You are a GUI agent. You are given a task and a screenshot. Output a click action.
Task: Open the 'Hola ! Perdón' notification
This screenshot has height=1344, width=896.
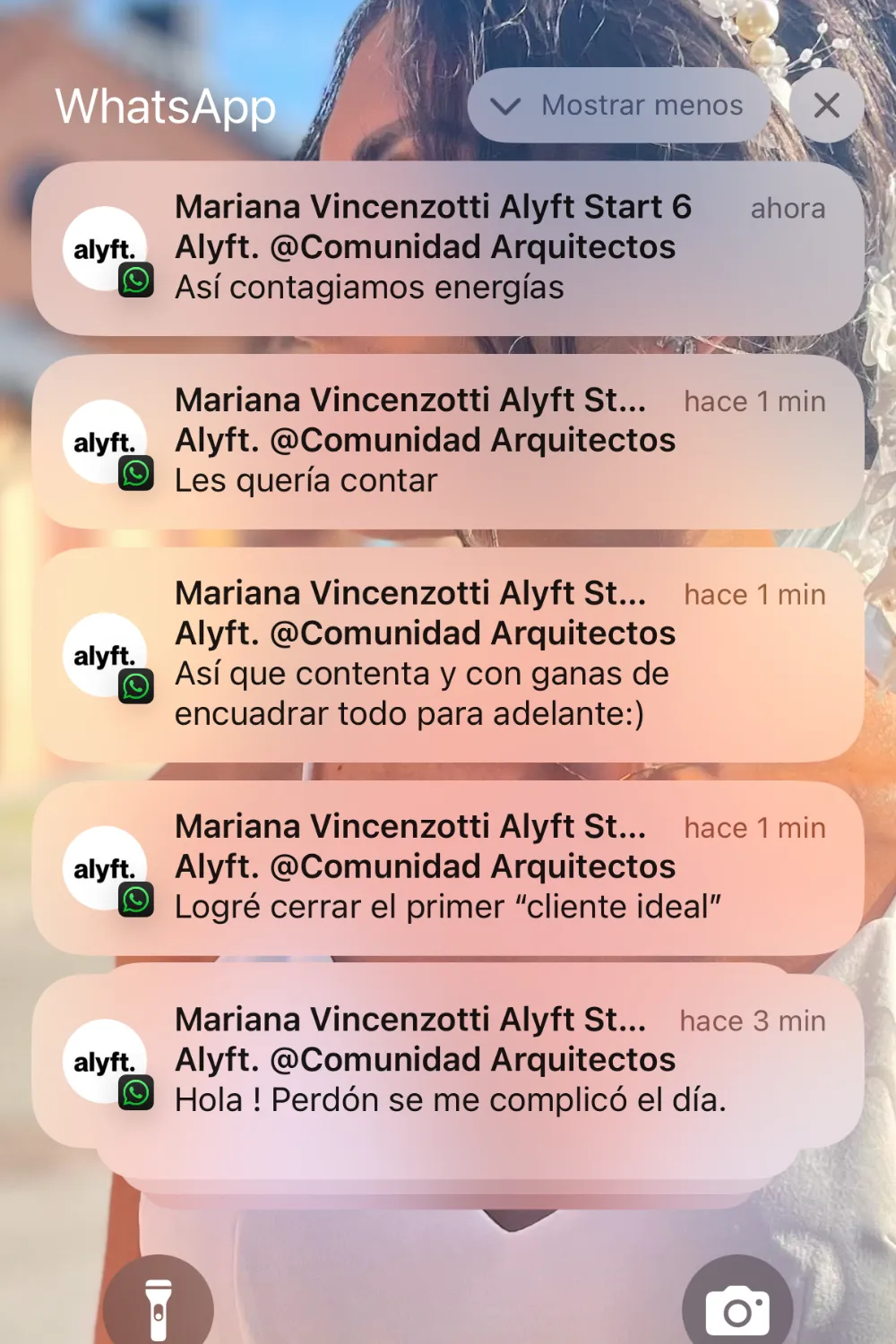(x=448, y=1060)
